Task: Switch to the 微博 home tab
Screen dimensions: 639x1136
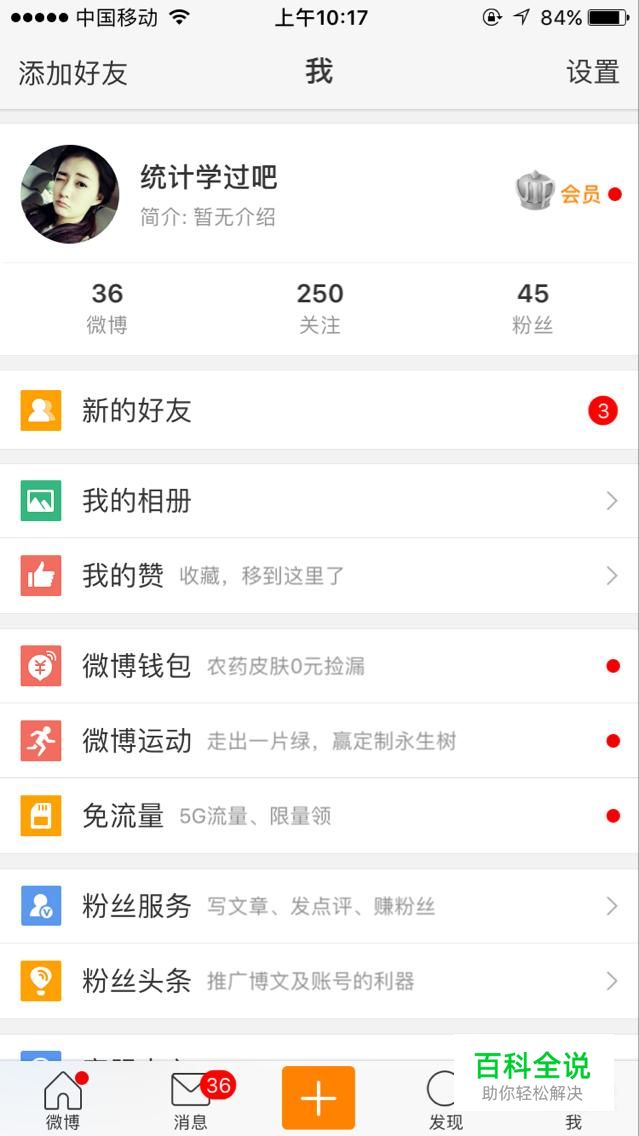Action: pyautogui.click(x=63, y=1099)
